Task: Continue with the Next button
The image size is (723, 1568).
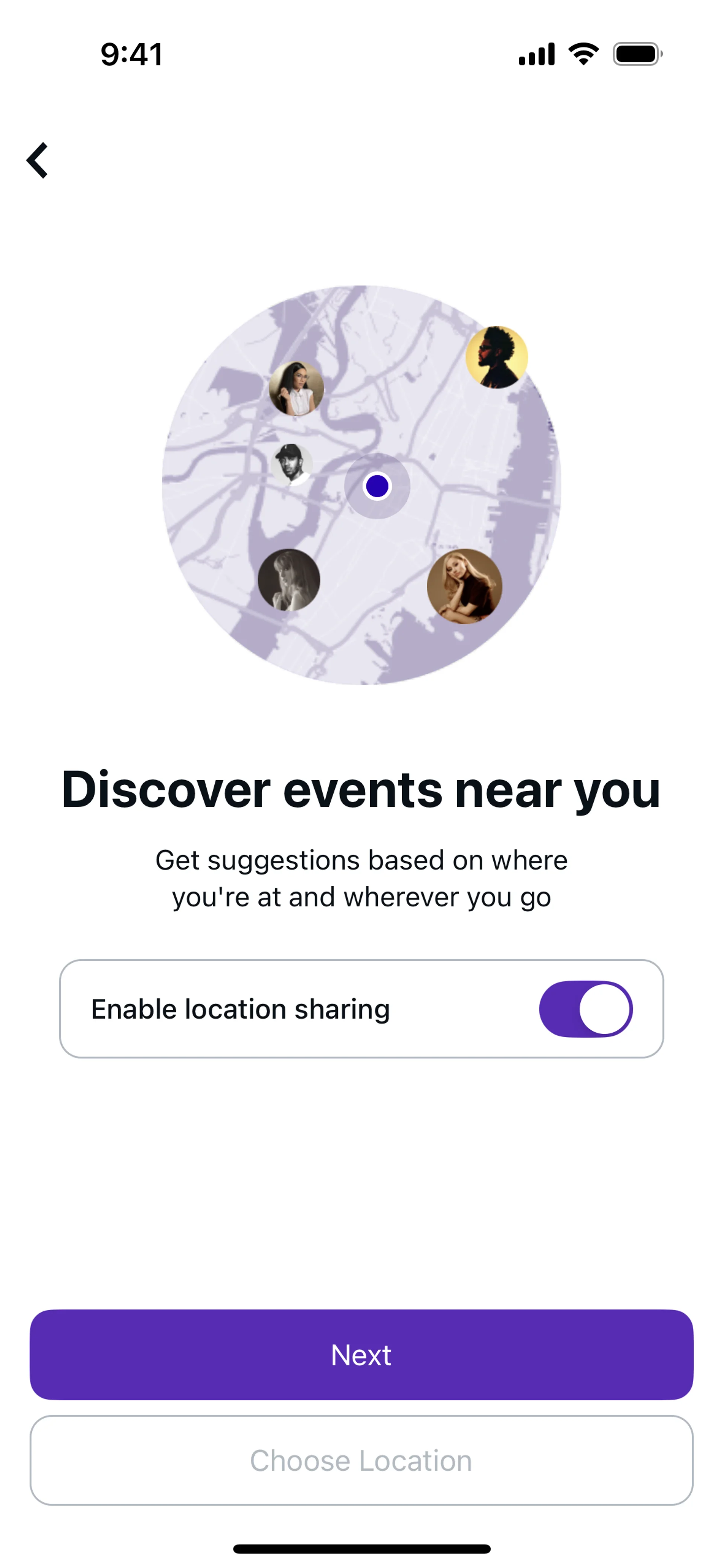Action: point(361,1355)
